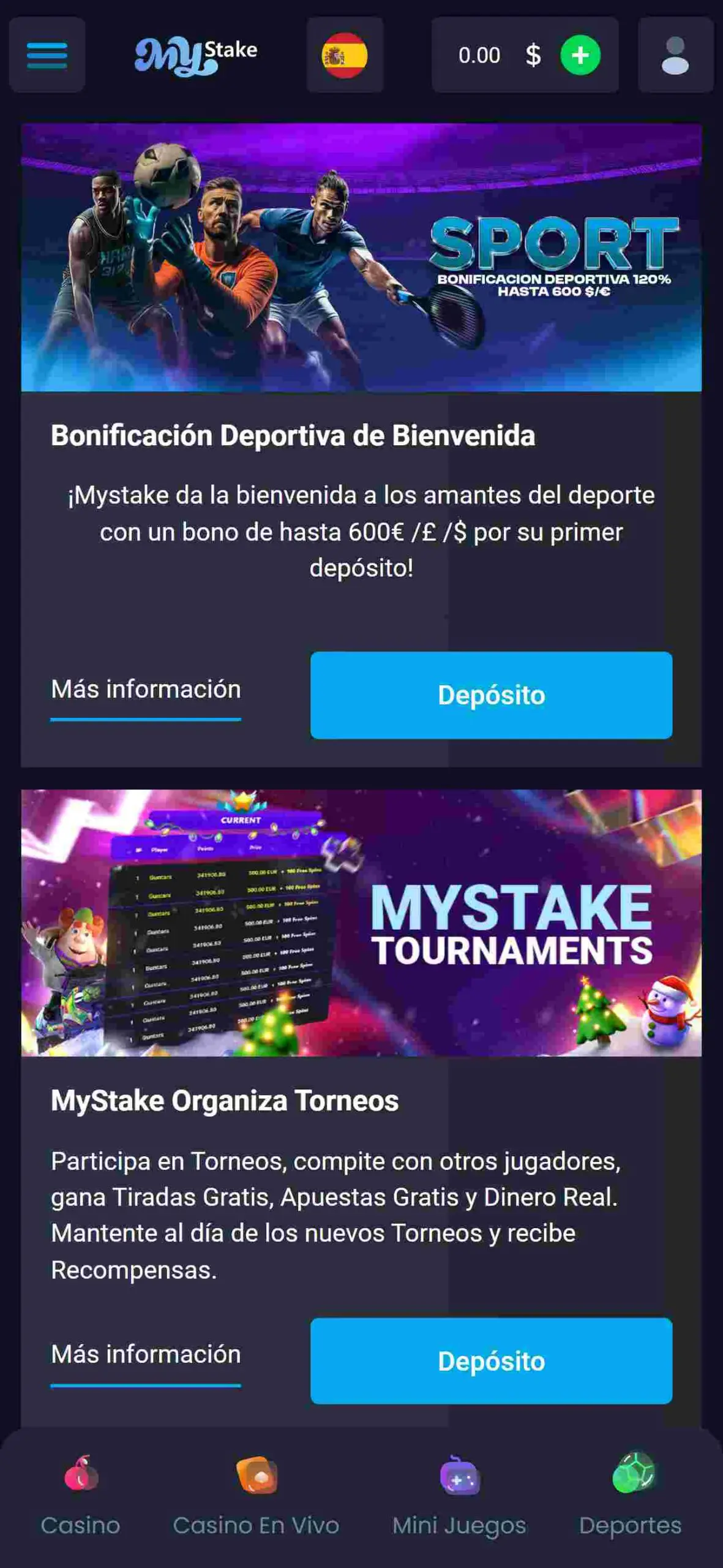Viewport: 723px width, 1568px height.
Task: Open the hamburger navigation menu
Action: point(47,55)
